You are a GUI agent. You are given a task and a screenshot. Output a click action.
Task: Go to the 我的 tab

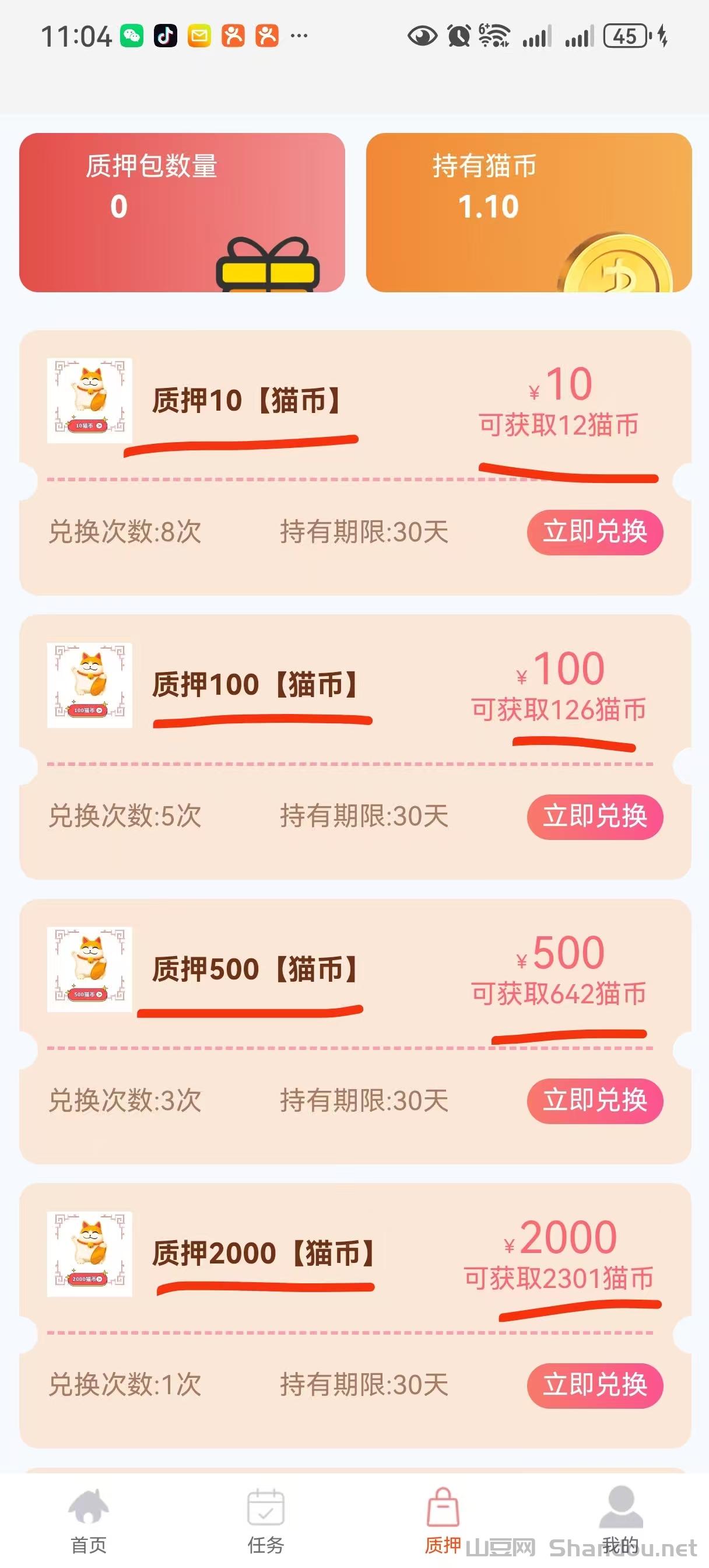[x=620, y=1521]
